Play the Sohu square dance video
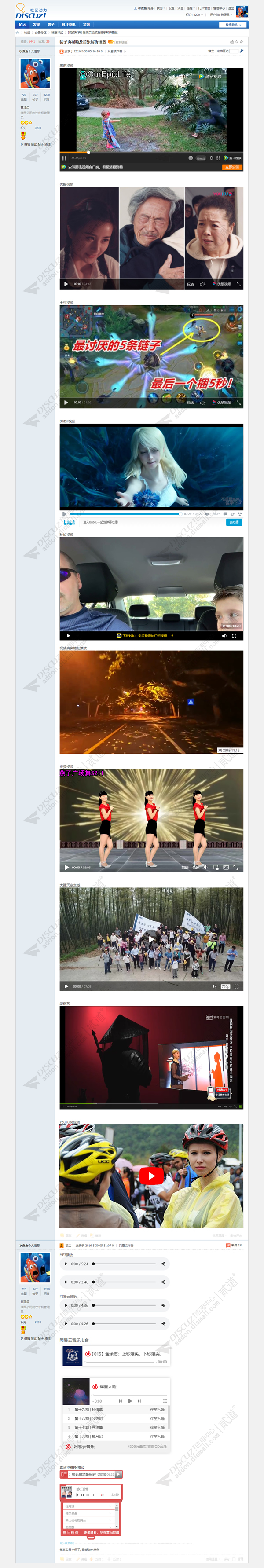Viewport: 264px width, 1568px height. [66, 868]
